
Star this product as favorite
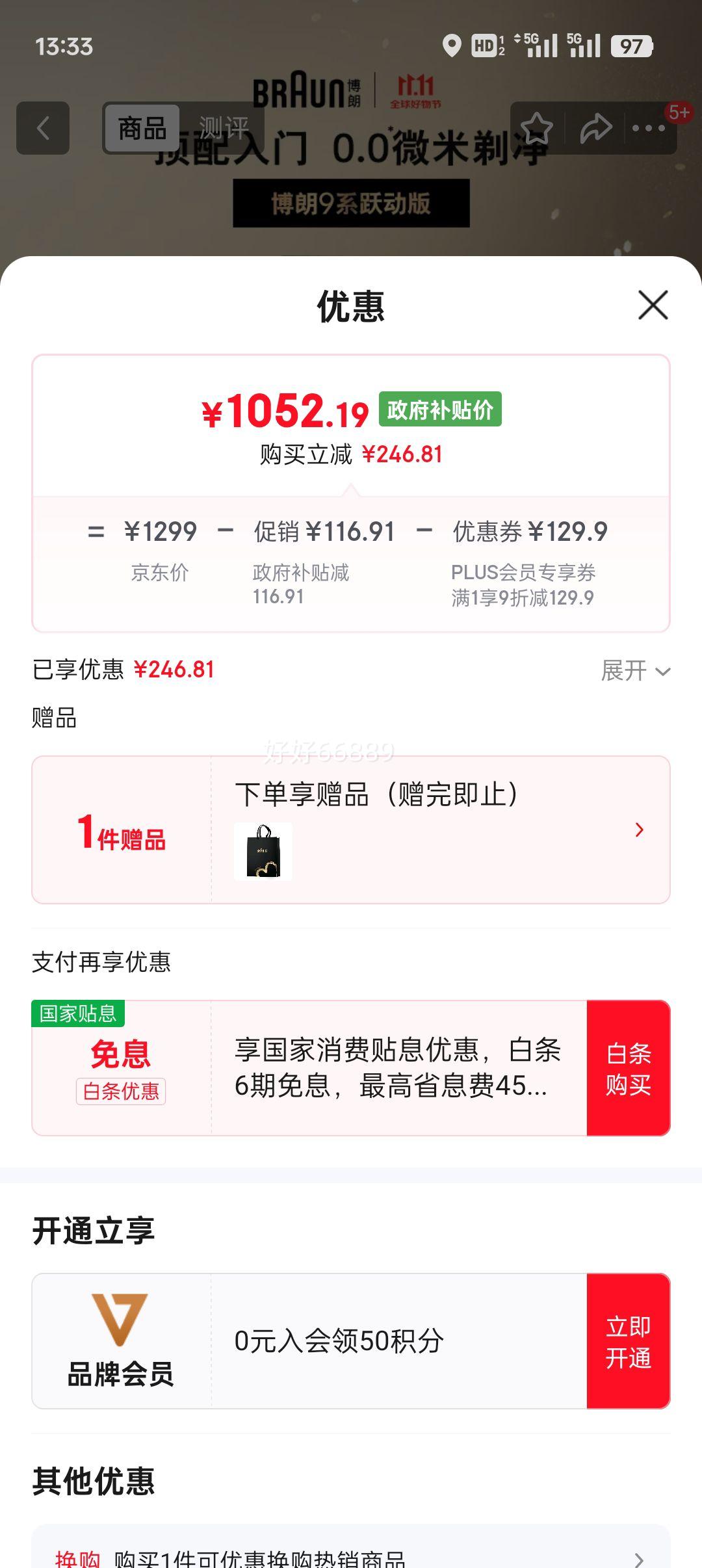[x=537, y=127]
